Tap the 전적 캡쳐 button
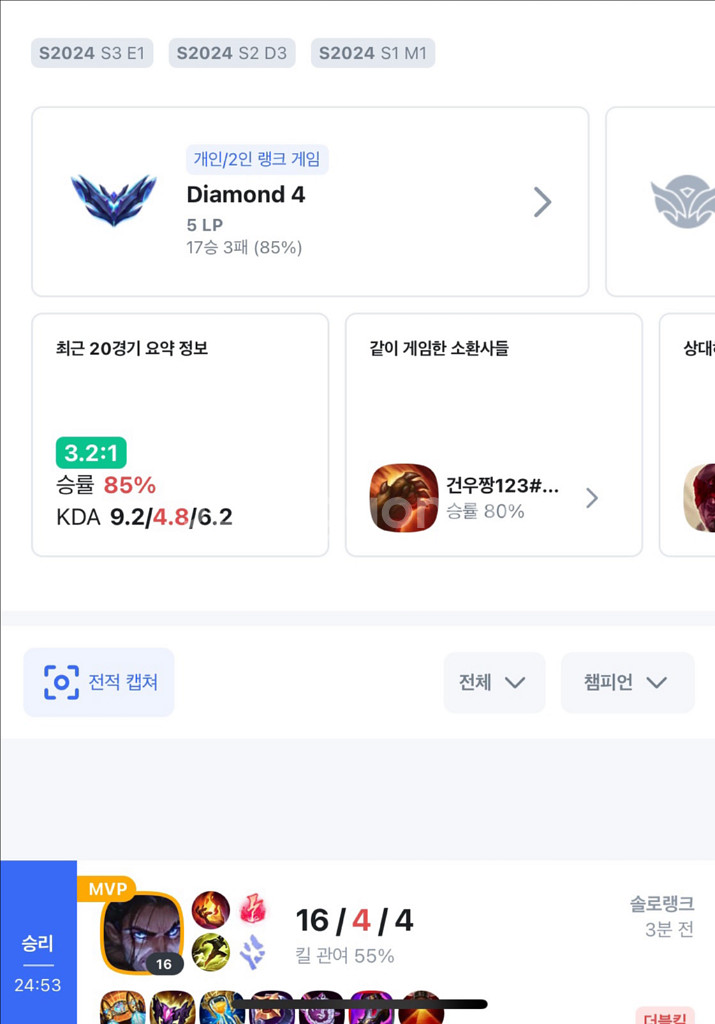 (x=99, y=682)
